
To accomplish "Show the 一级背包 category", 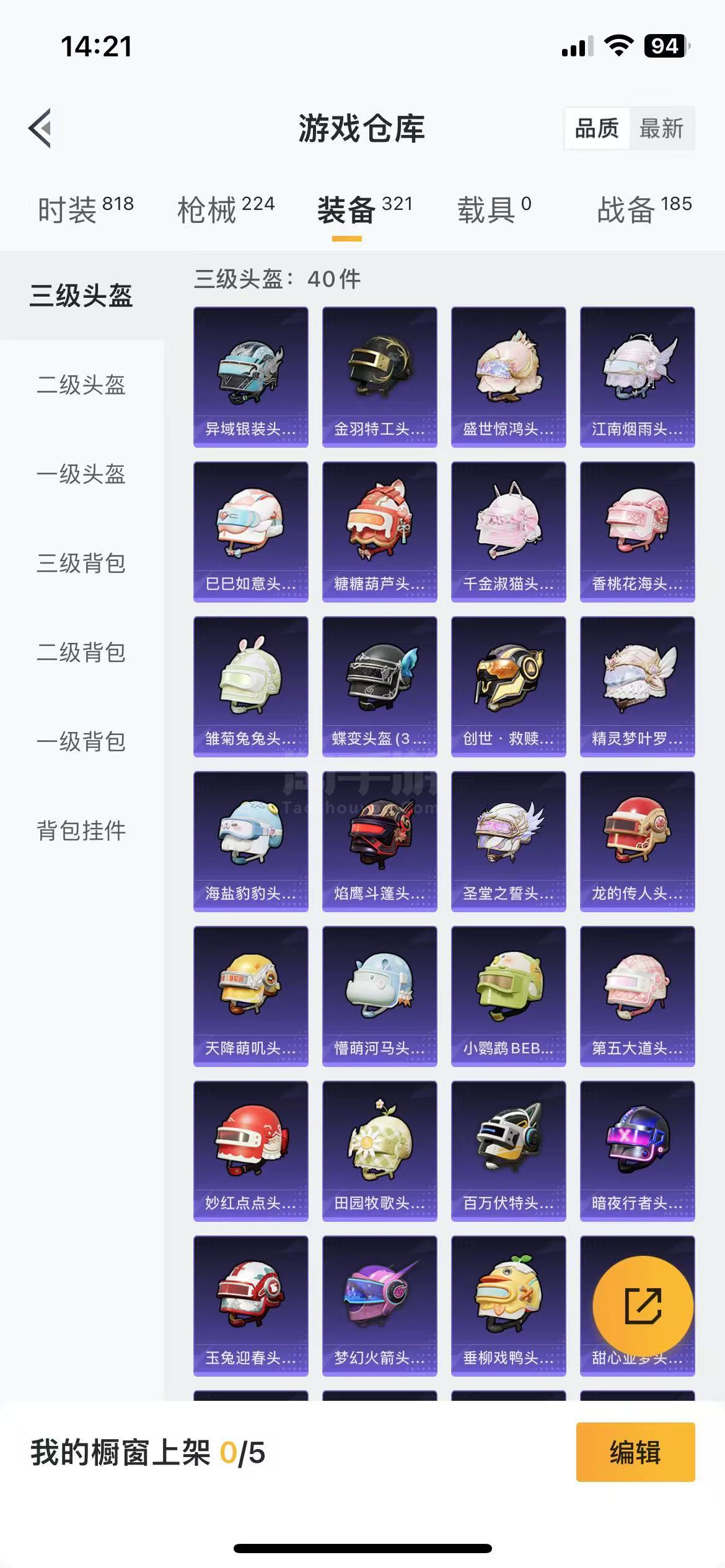I will tap(81, 742).
